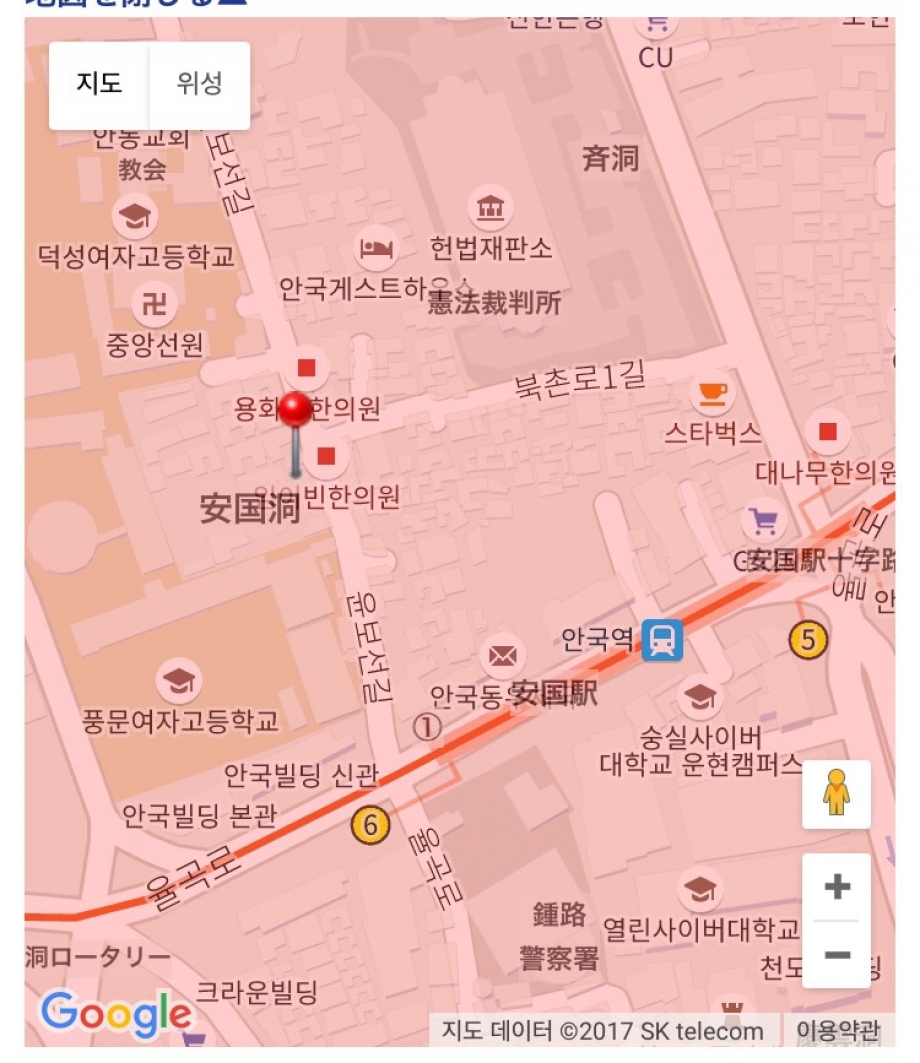Screen dimensions: 920x1063
Task: Open the 이용약관 terms link
Action: click(x=838, y=1031)
